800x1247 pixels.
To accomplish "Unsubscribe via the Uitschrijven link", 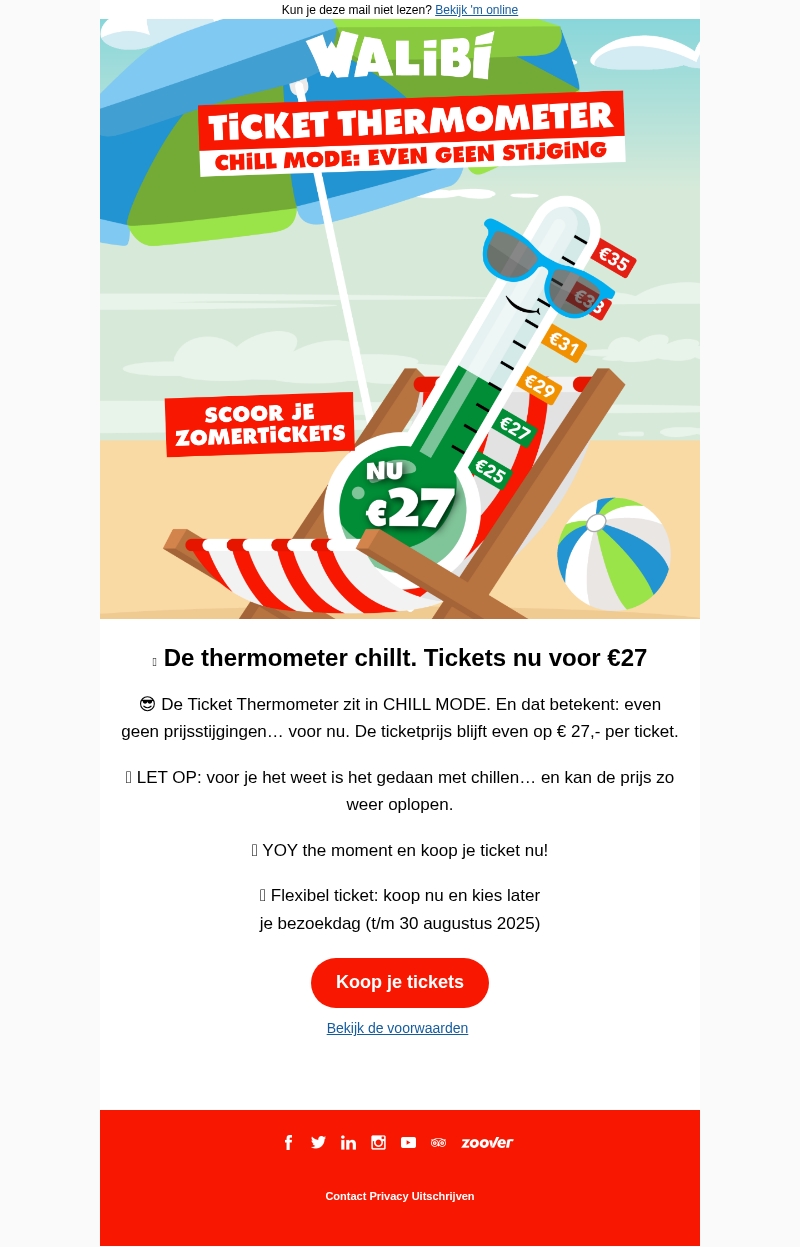I will 443,1196.
